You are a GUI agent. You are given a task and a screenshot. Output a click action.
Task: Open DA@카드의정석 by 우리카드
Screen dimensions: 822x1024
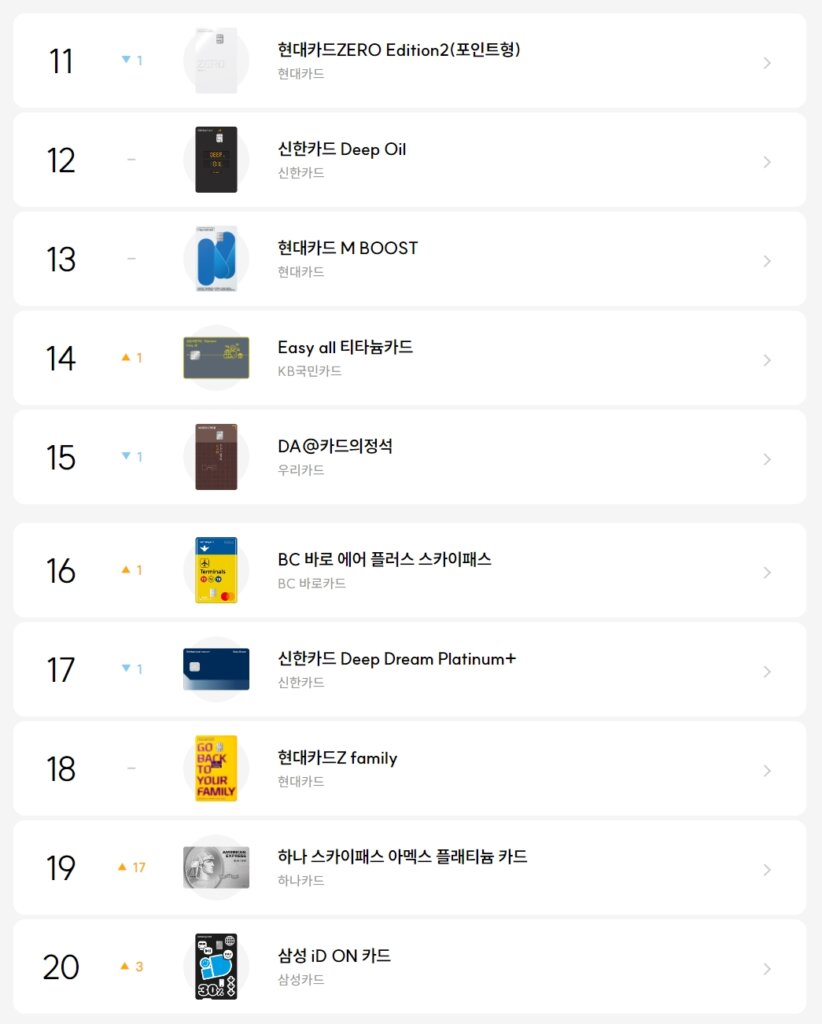click(335, 446)
